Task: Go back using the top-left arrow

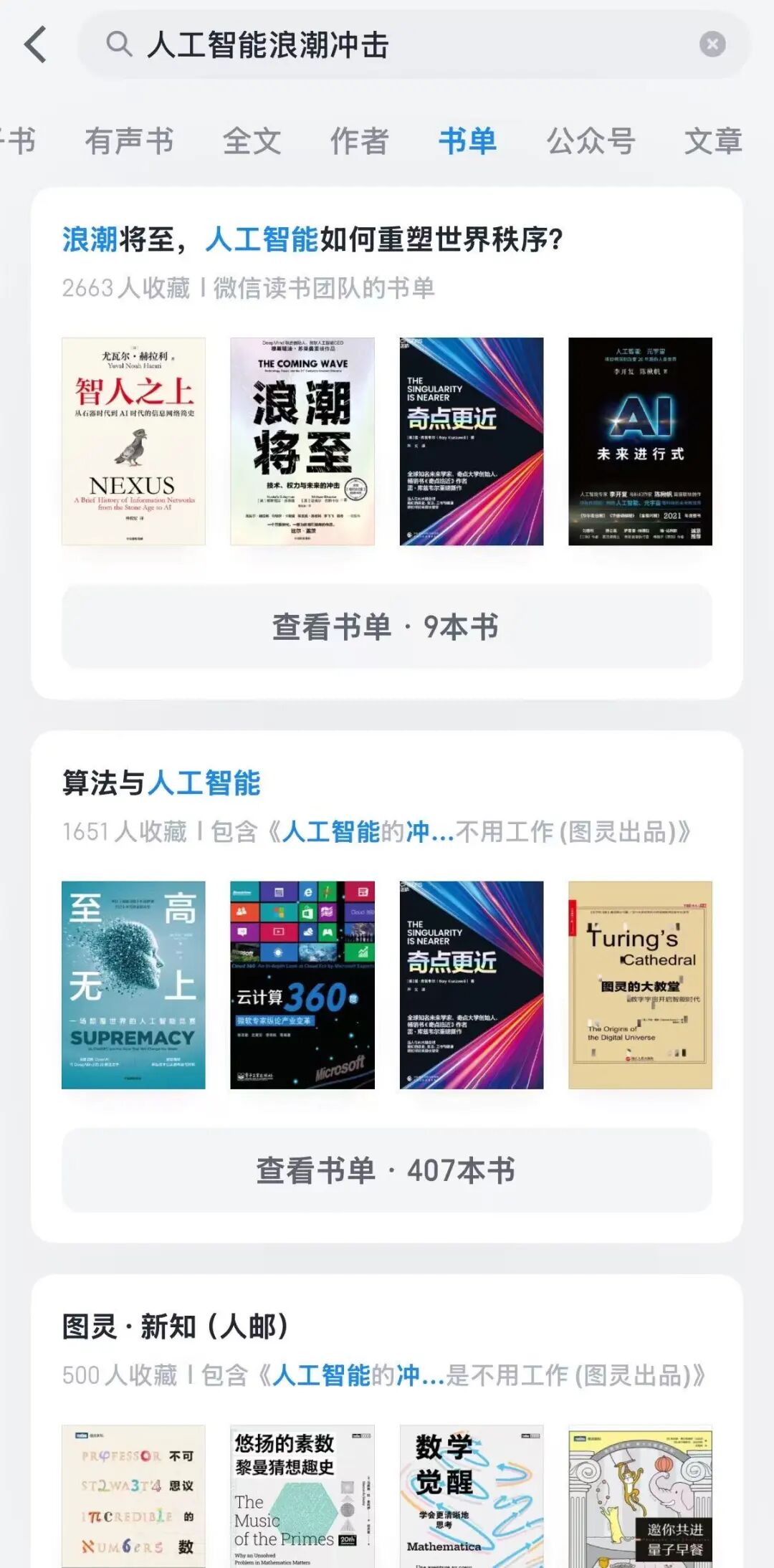Action: pos(36,44)
